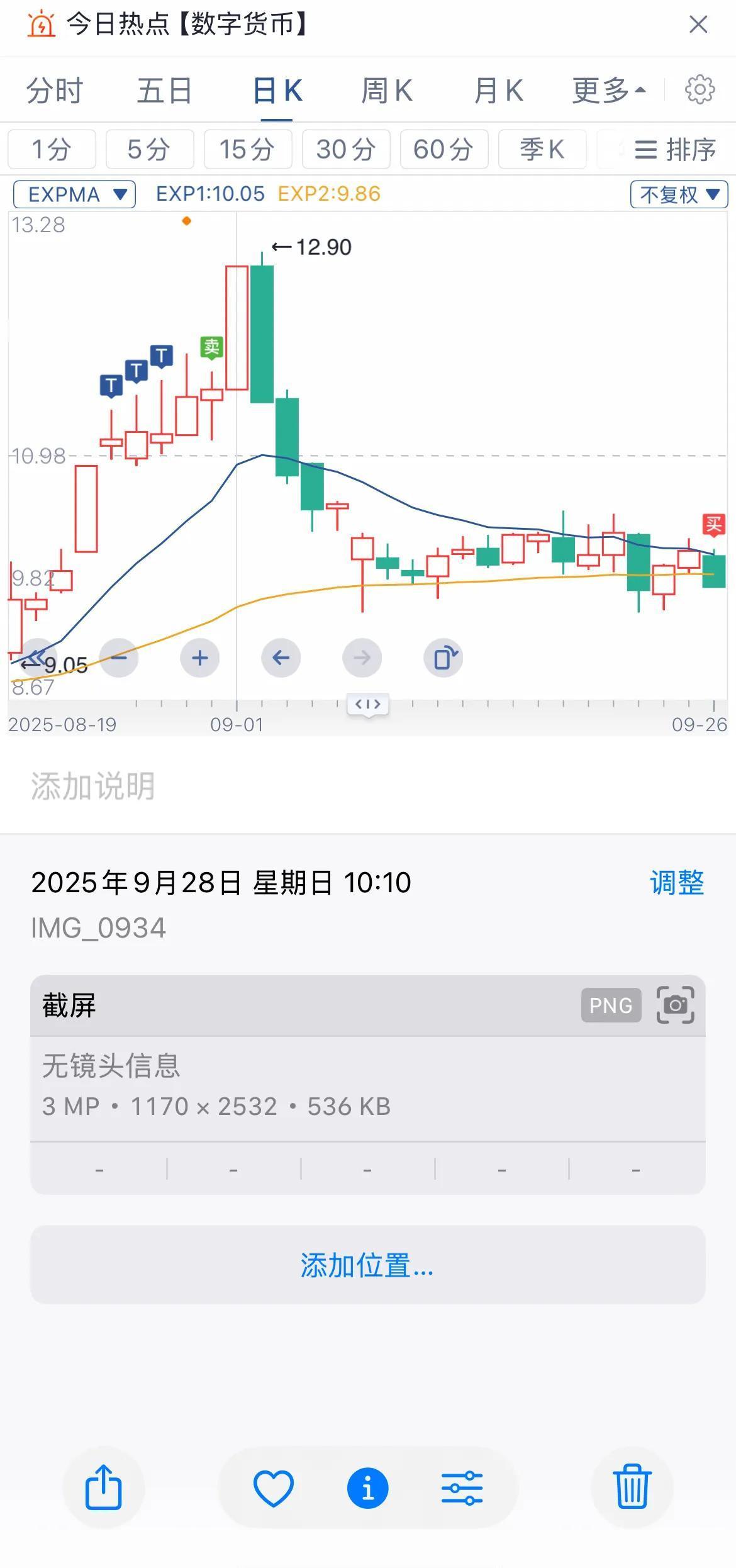Open the edit adjustments sliders icon
The image size is (736, 1568).
[462, 1488]
